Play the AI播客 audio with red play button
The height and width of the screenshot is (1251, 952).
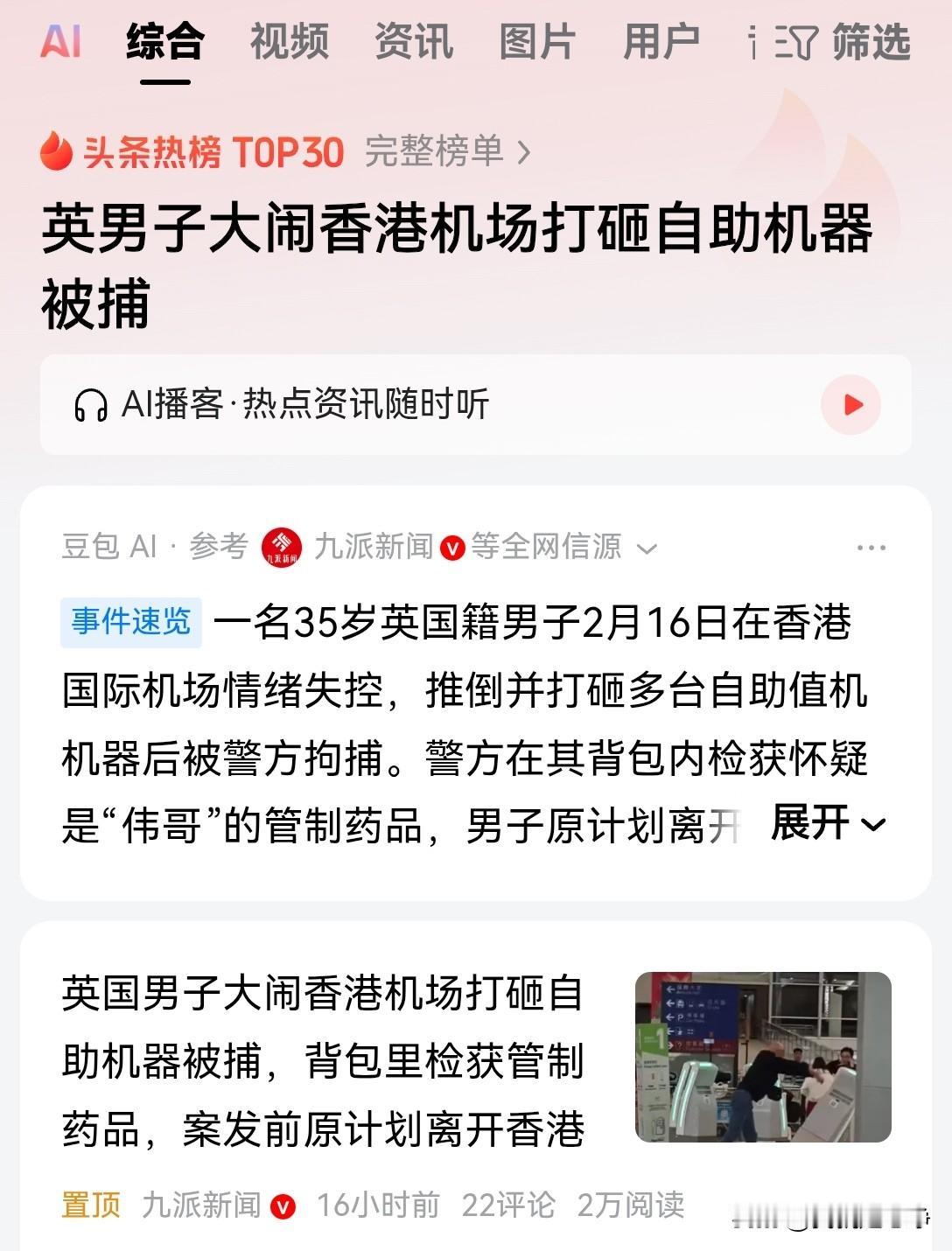[x=849, y=403]
